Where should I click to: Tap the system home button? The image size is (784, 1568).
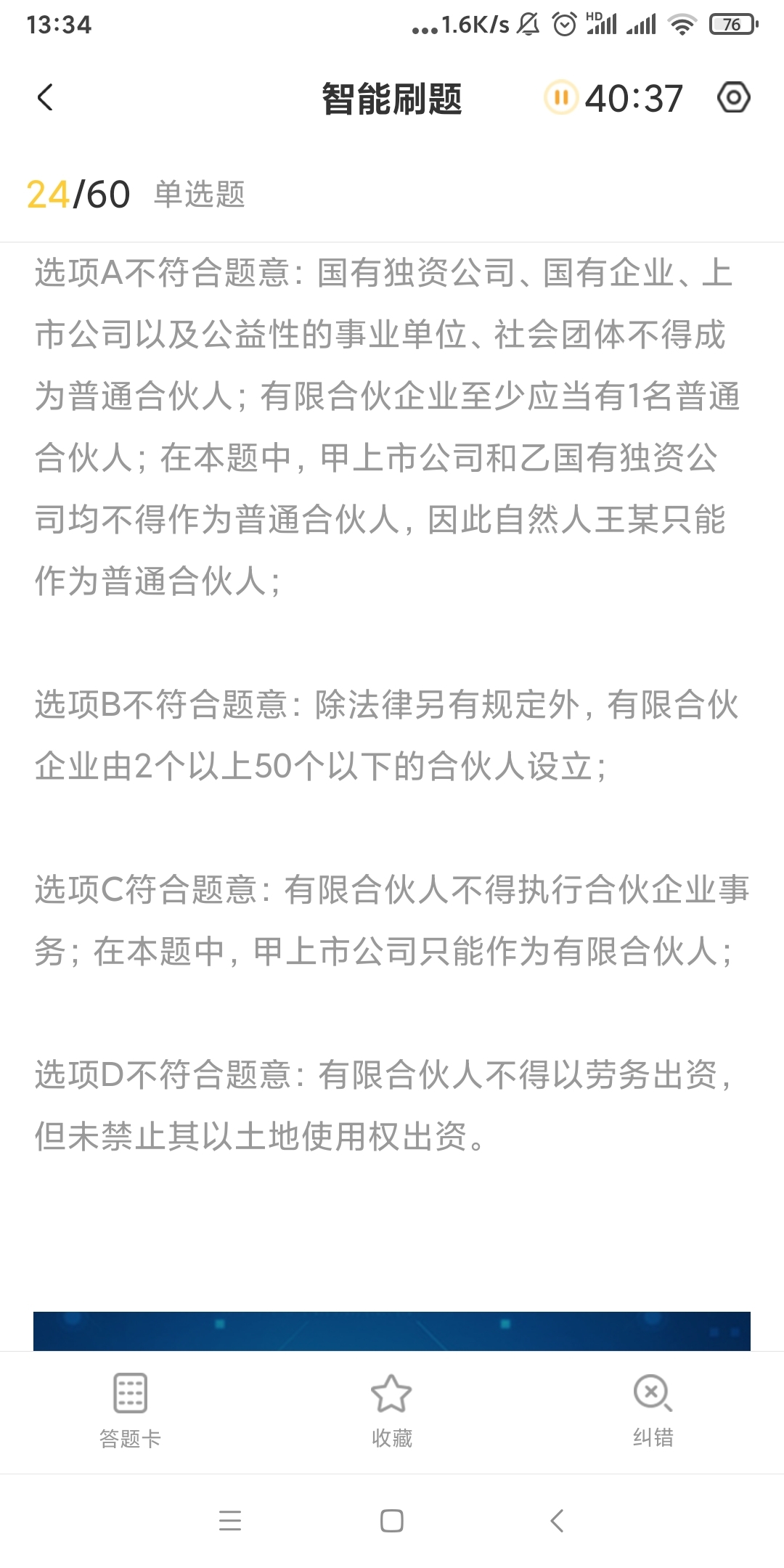[392, 1521]
